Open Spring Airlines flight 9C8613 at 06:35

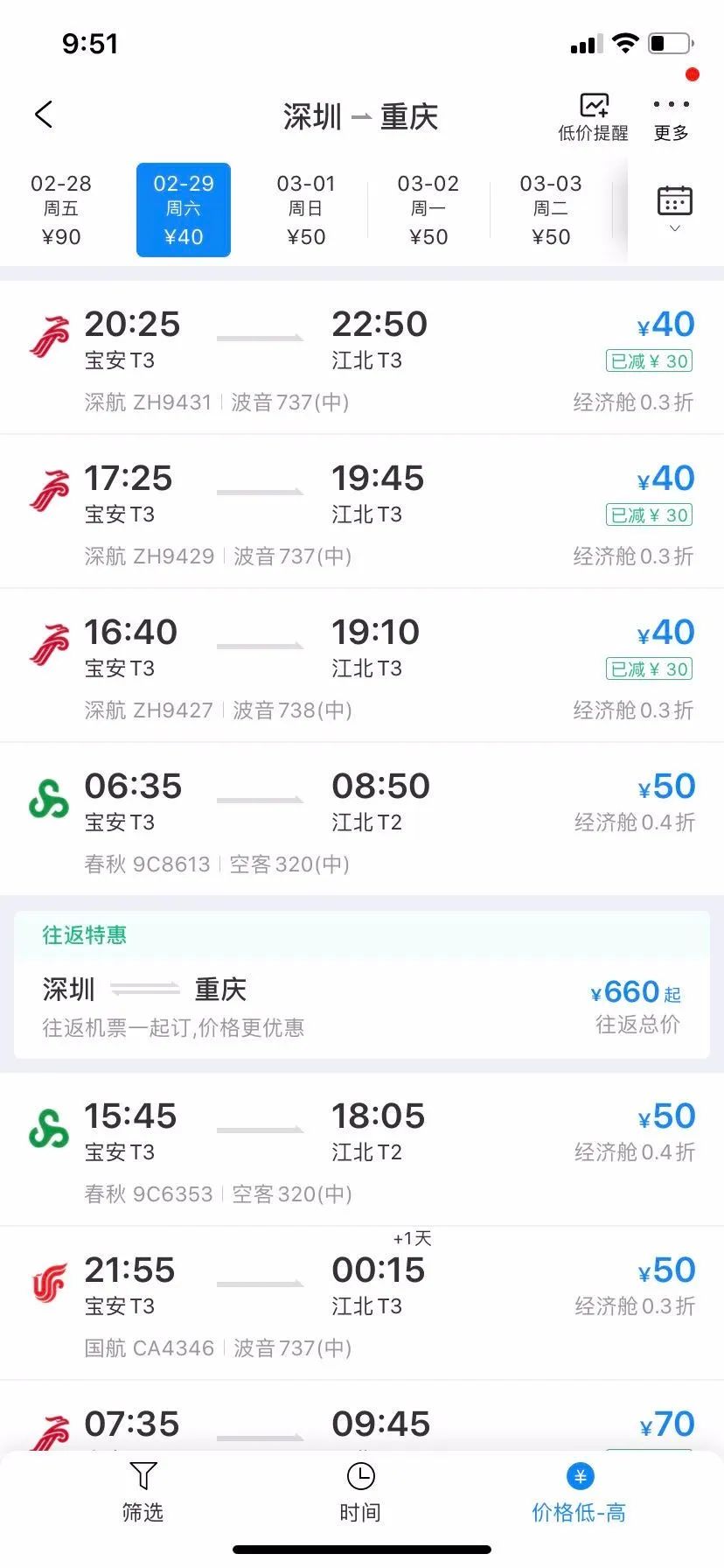click(x=362, y=821)
